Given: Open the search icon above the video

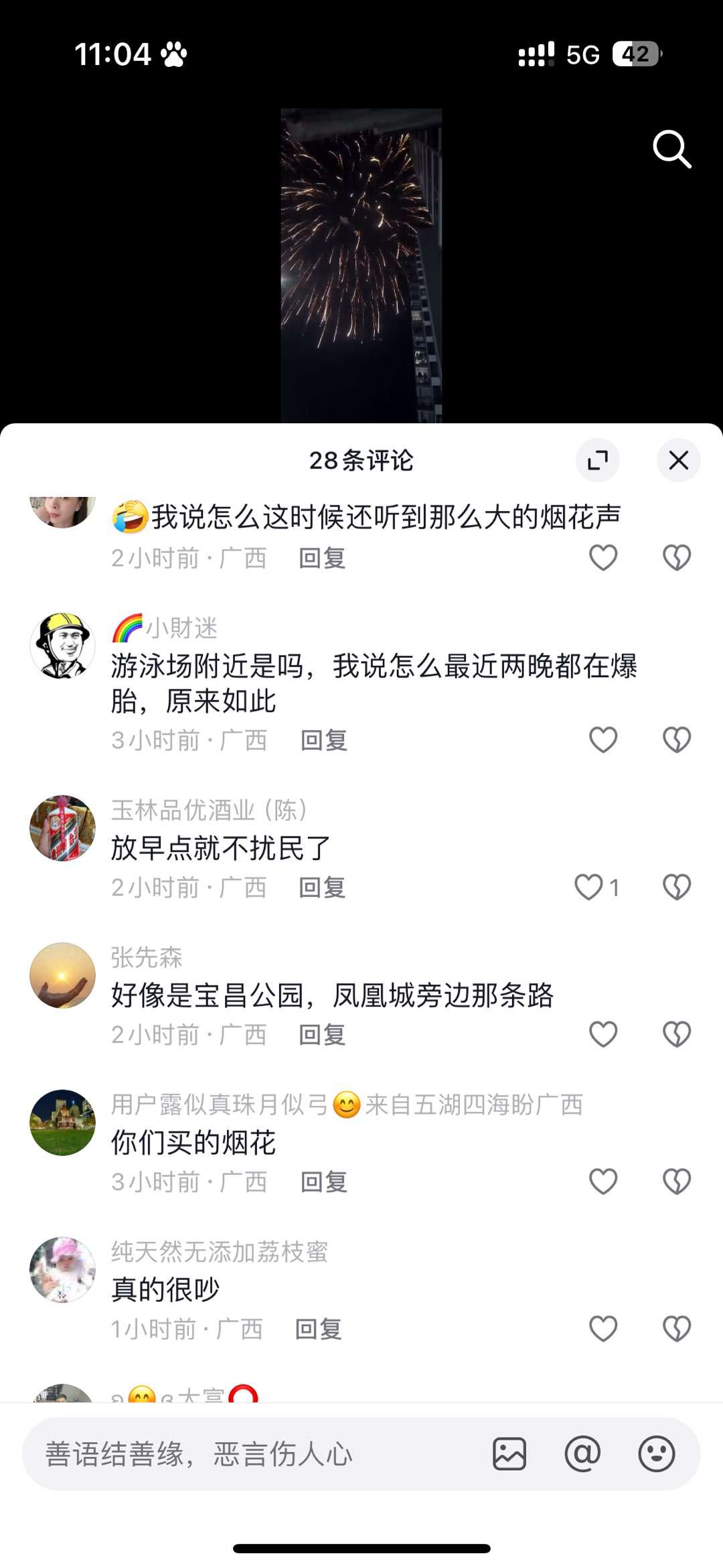Looking at the screenshot, I should [x=671, y=149].
